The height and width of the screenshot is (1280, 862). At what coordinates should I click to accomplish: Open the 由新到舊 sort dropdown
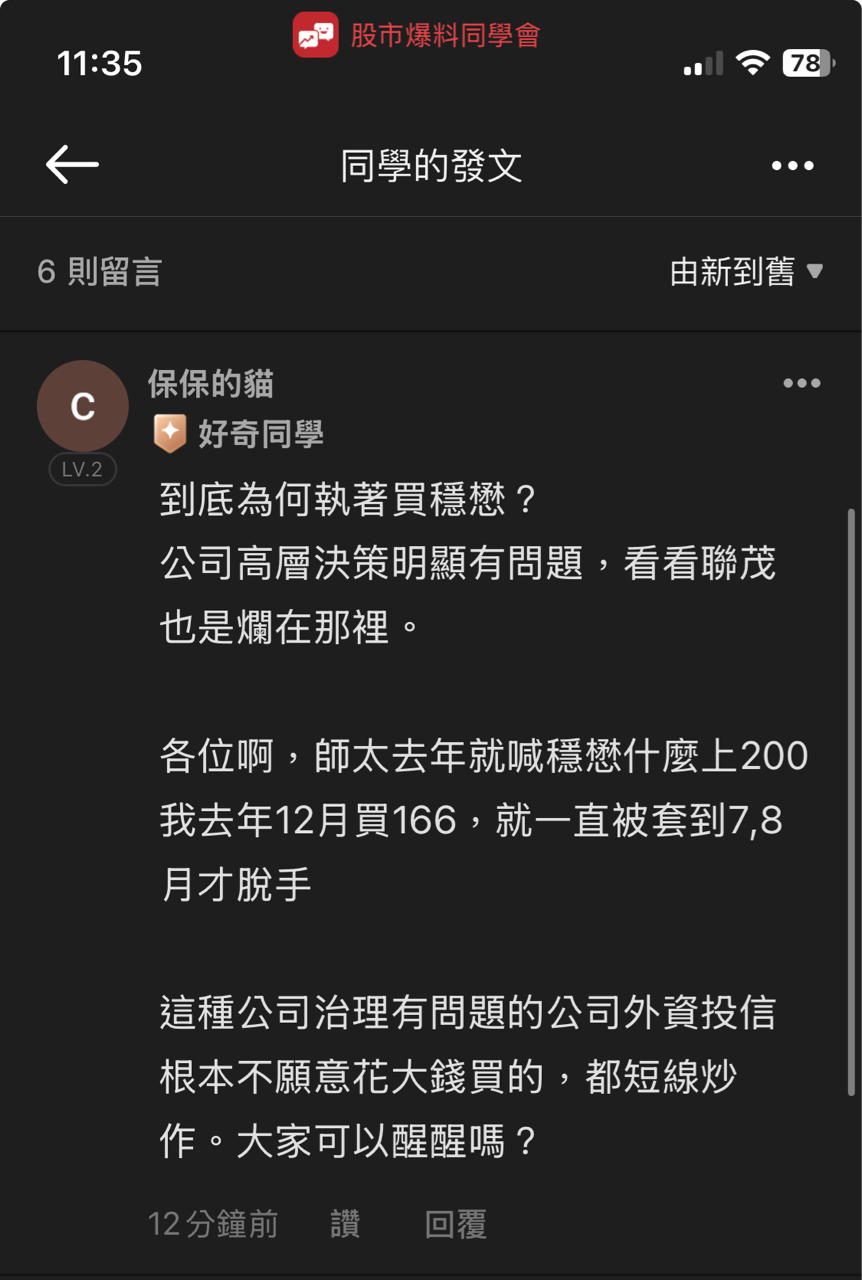(746, 271)
